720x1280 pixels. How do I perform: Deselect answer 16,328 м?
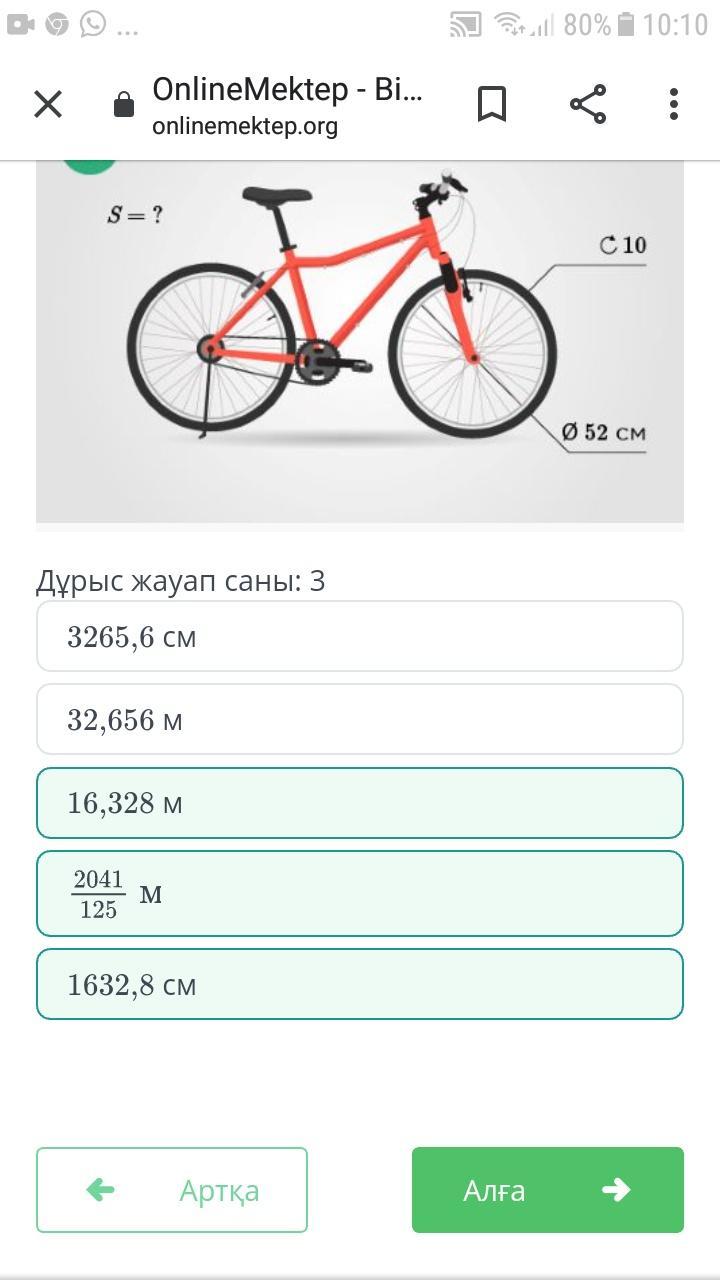coord(360,803)
